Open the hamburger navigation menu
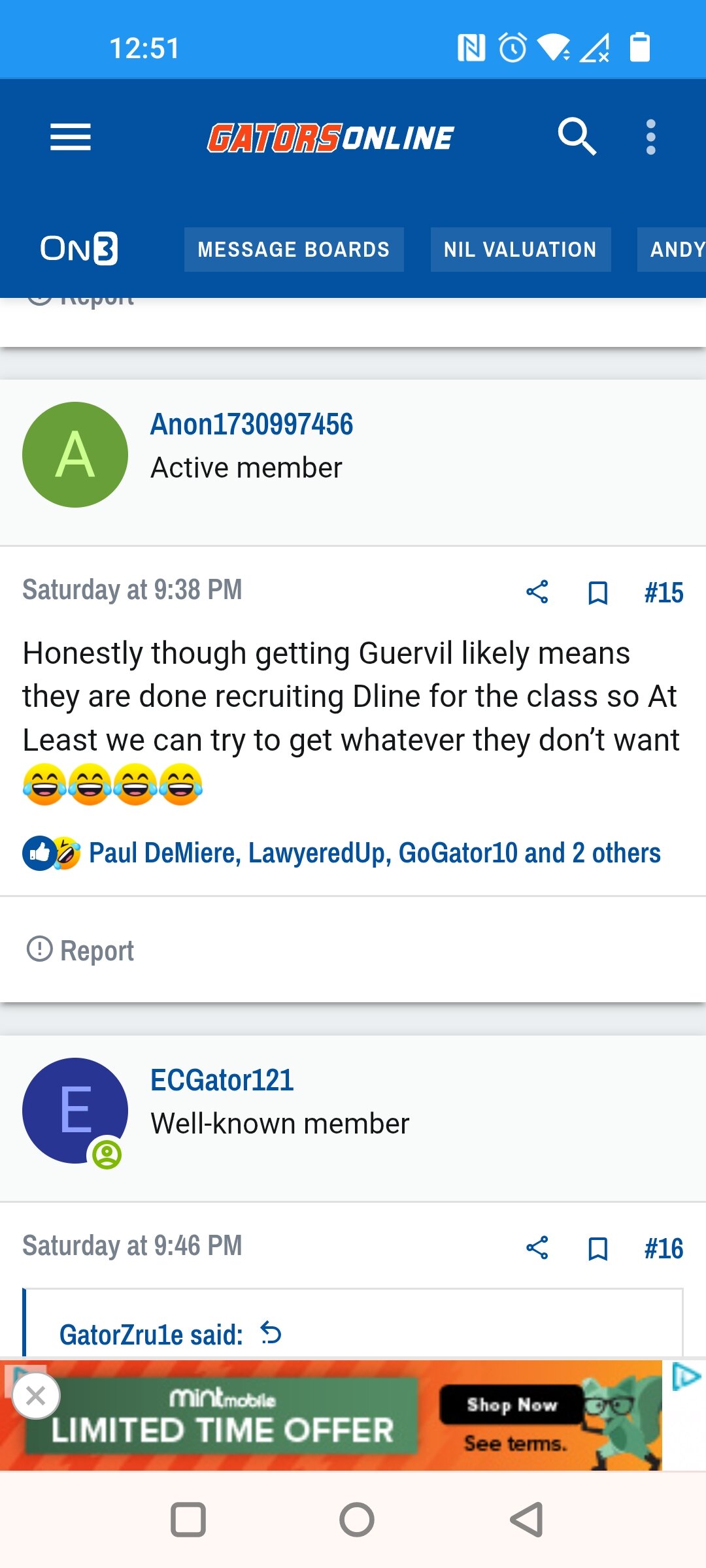Screen dimensions: 706x1568 [x=71, y=137]
